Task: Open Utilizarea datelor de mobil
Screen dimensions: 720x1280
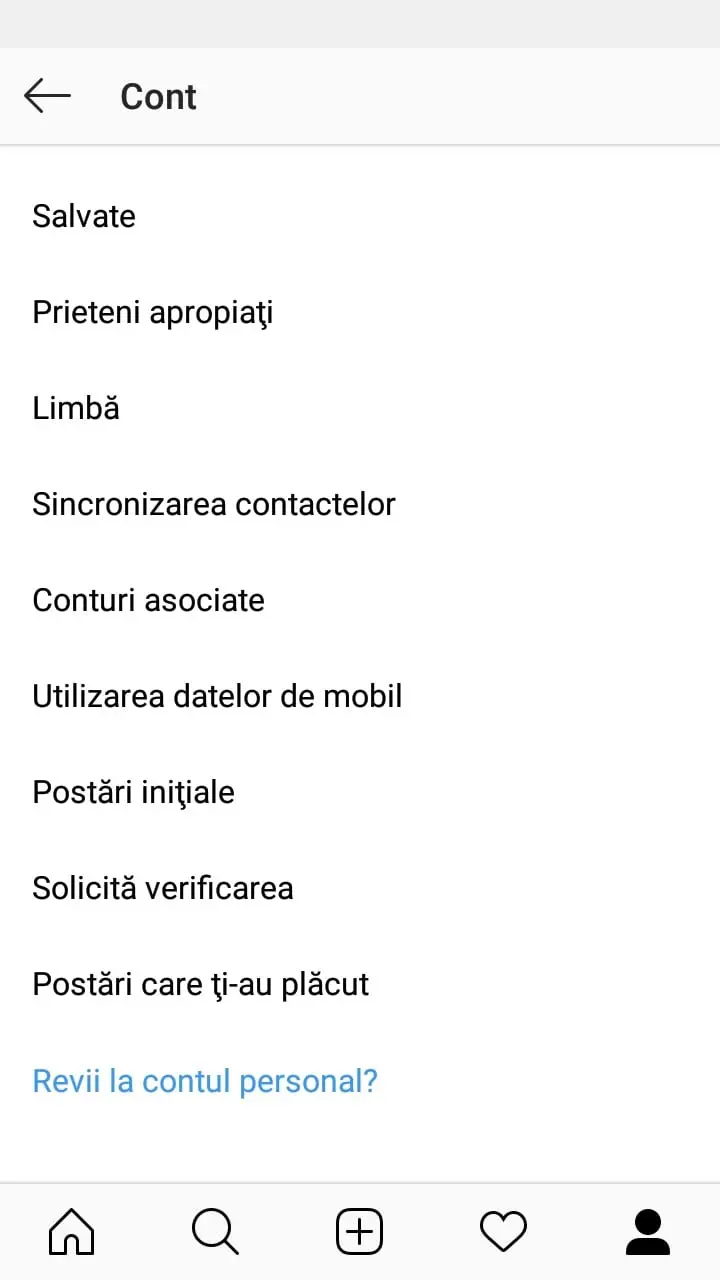Action: [x=360, y=696]
